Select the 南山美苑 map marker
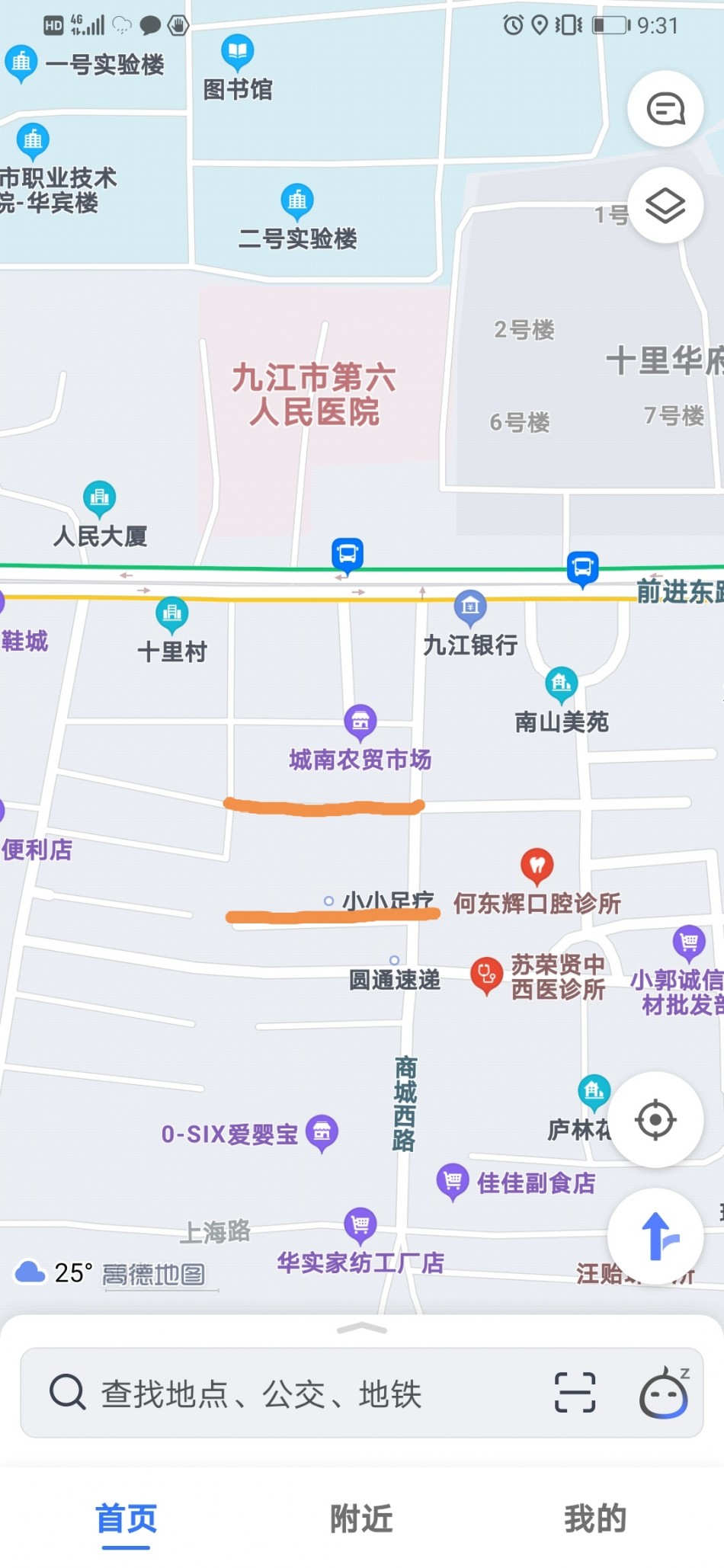 pos(562,683)
